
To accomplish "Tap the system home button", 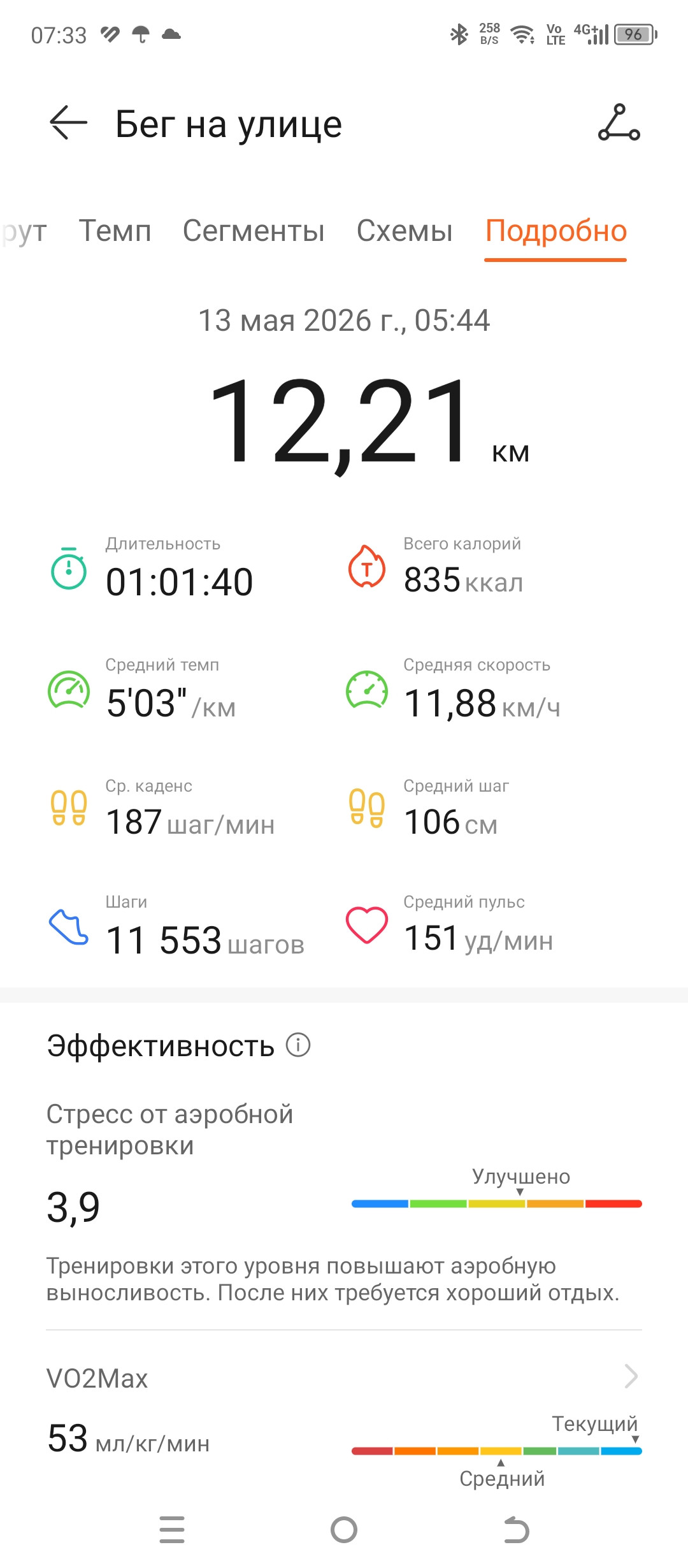I will pyautogui.click(x=344, y=1529).
